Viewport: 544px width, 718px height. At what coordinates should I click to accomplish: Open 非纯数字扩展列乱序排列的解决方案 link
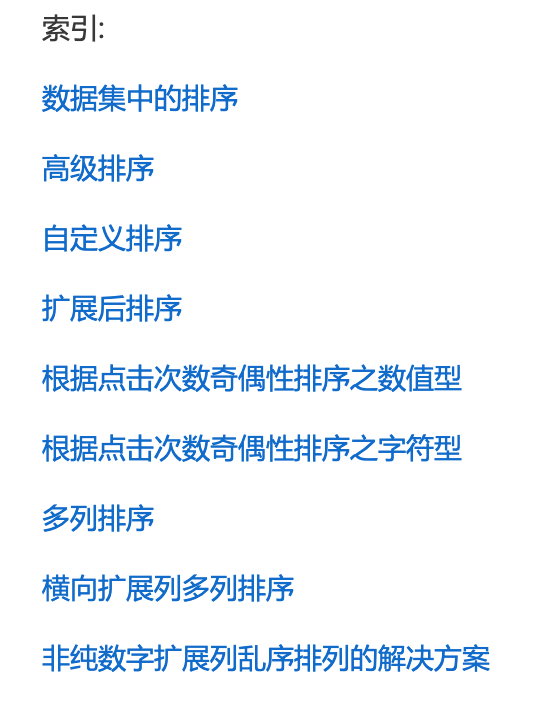point(266,659)
